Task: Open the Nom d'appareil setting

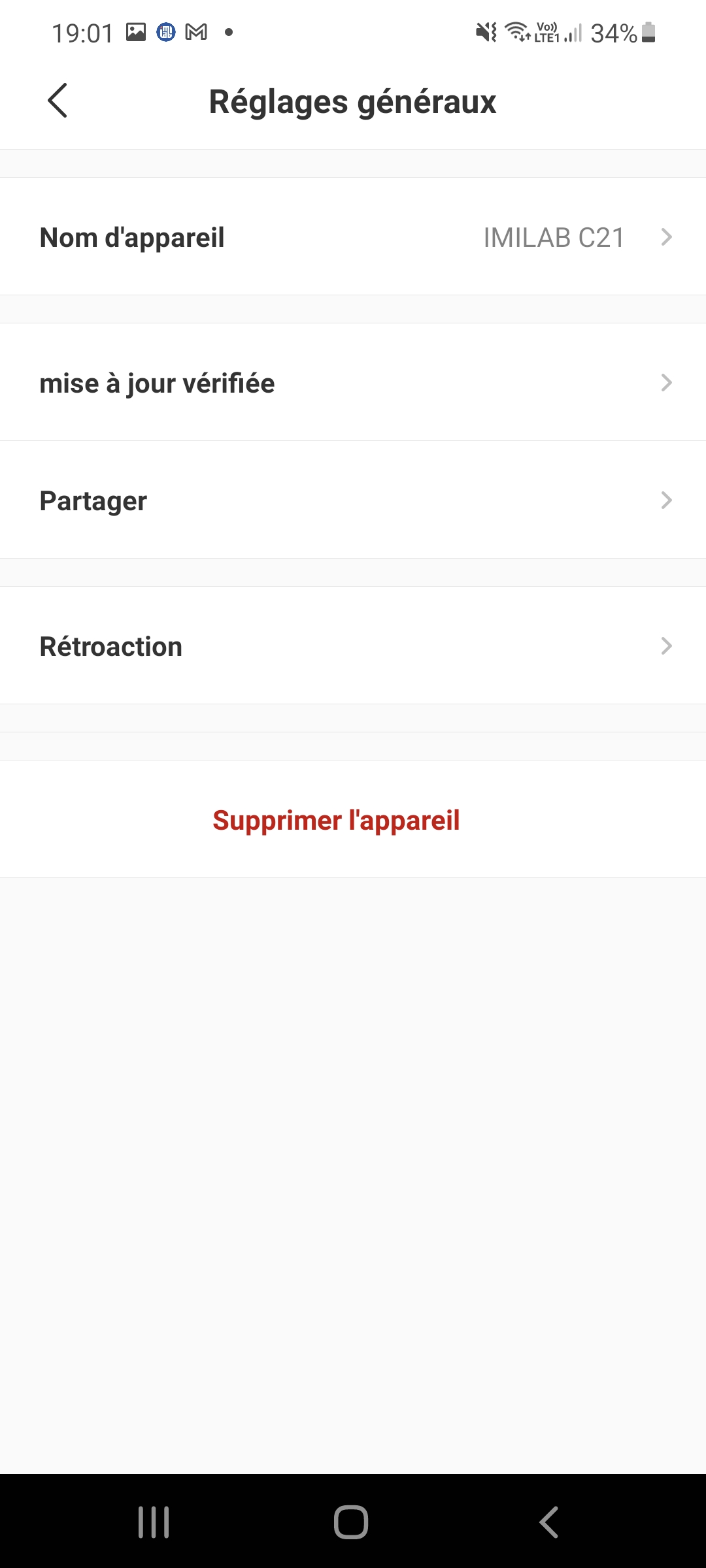Action: [x=353, y=237]
